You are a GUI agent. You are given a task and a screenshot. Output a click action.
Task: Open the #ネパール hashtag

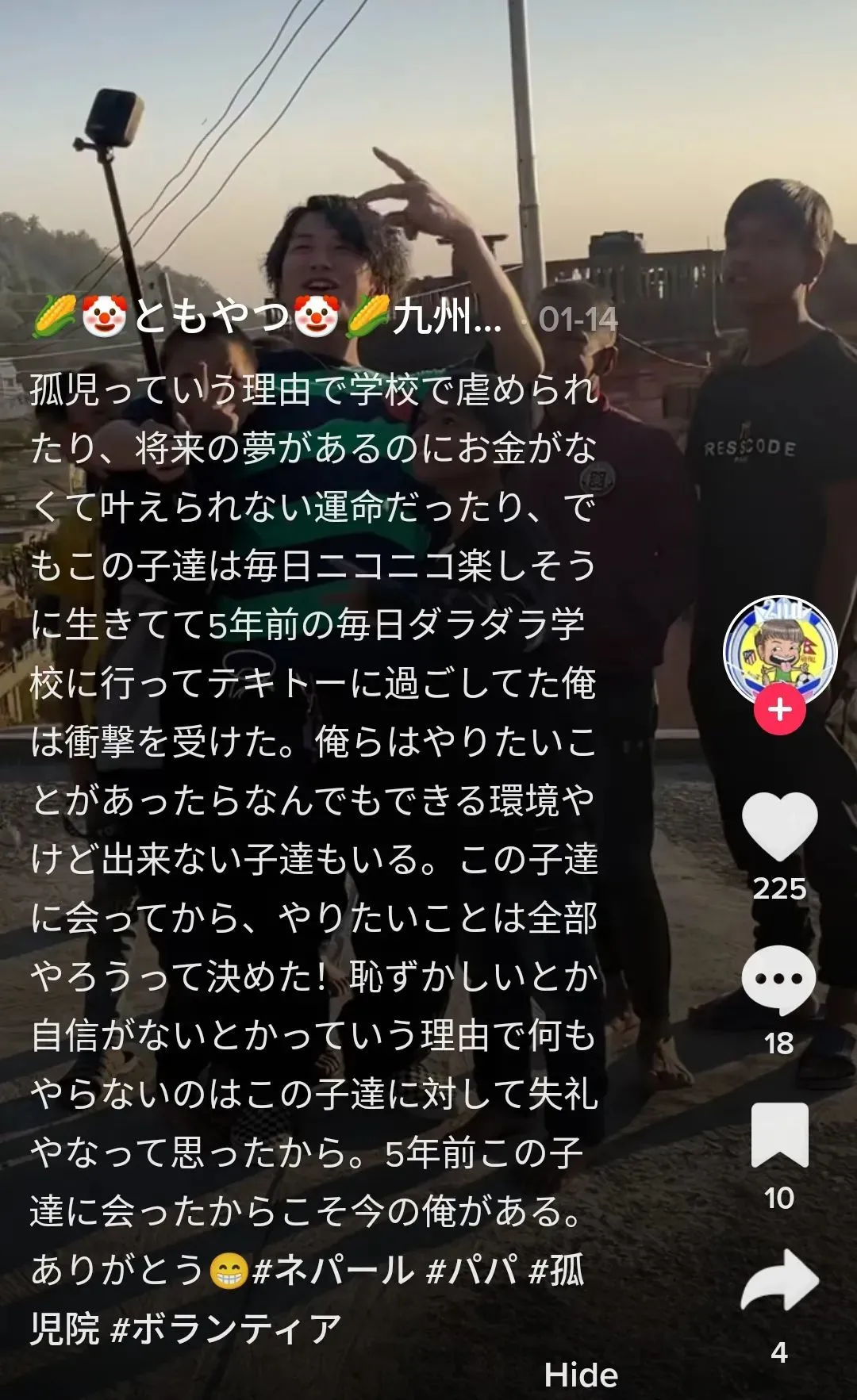[x=333, y=1270]
